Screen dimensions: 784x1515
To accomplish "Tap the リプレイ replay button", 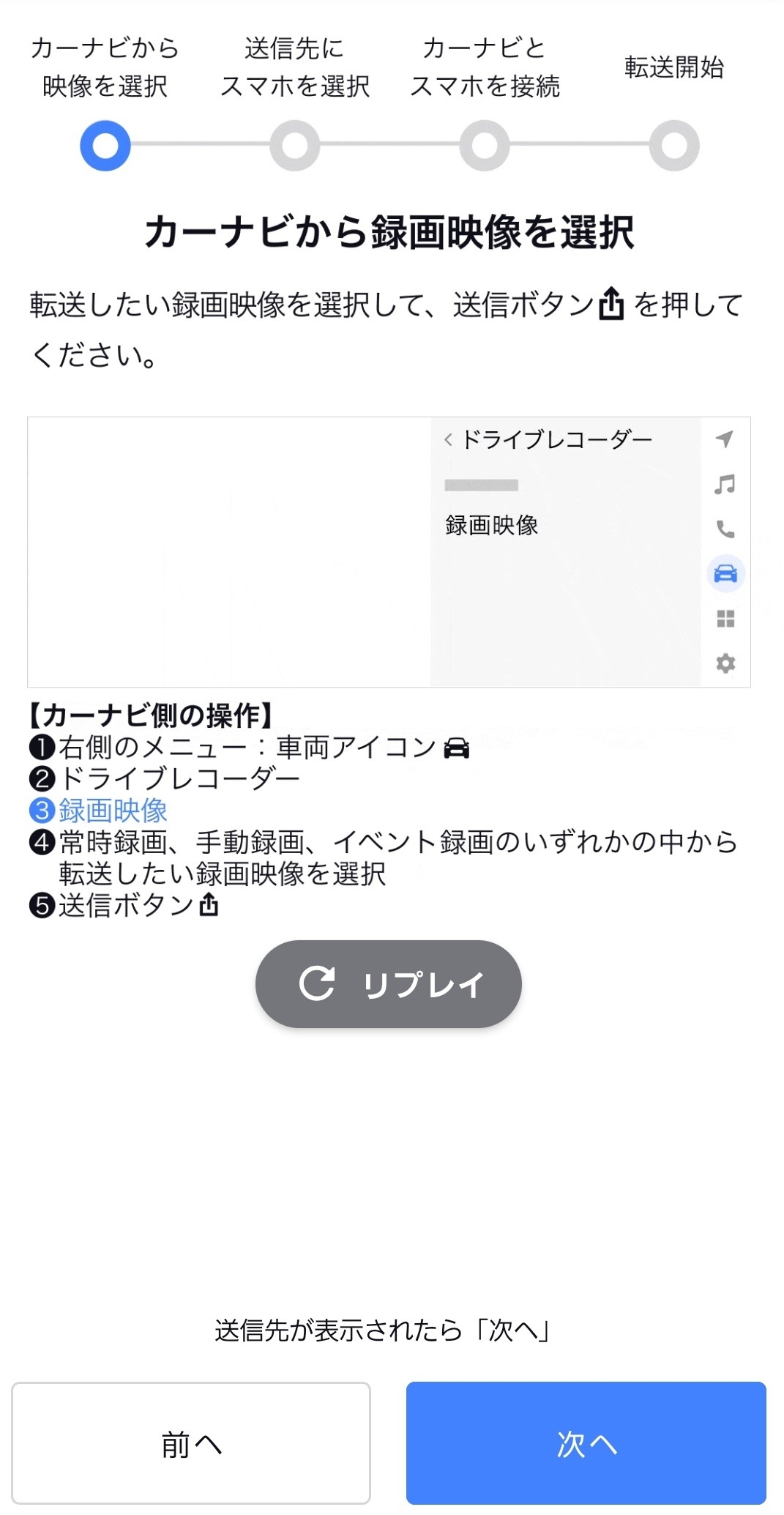I will [388, 983].
